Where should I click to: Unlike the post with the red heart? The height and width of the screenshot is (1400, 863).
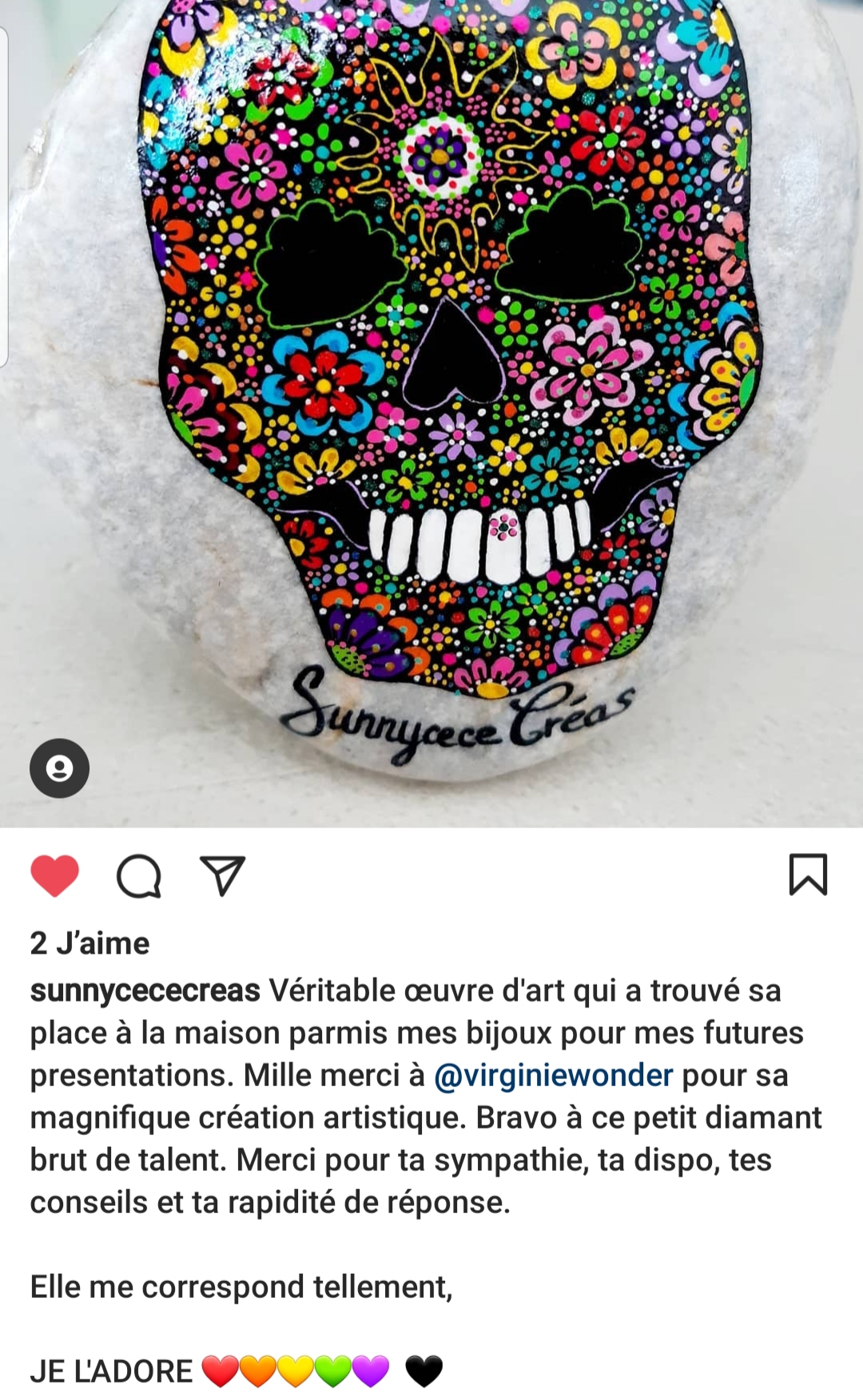click(55, 875)
